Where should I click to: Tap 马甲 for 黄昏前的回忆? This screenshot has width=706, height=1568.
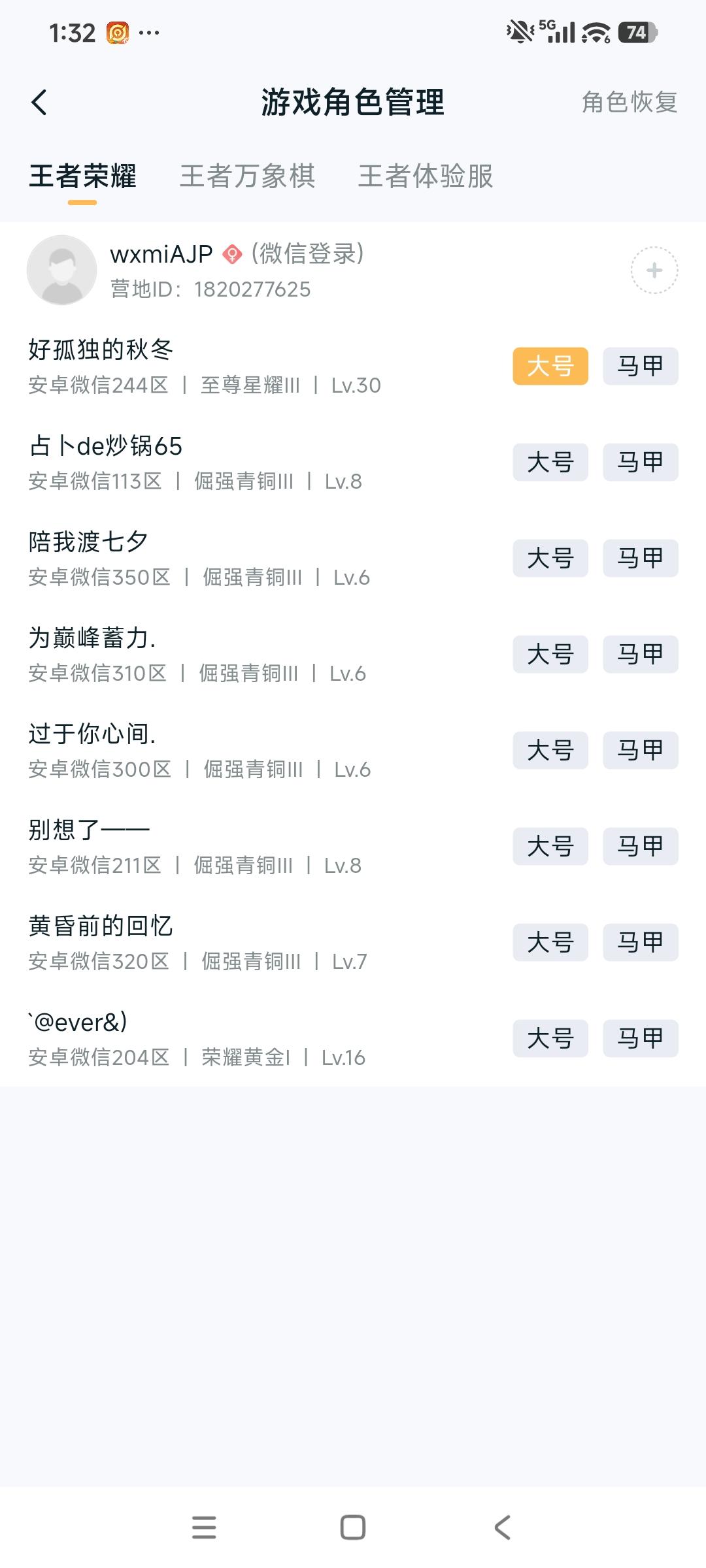pyautogui.click(x=639, y=942)
